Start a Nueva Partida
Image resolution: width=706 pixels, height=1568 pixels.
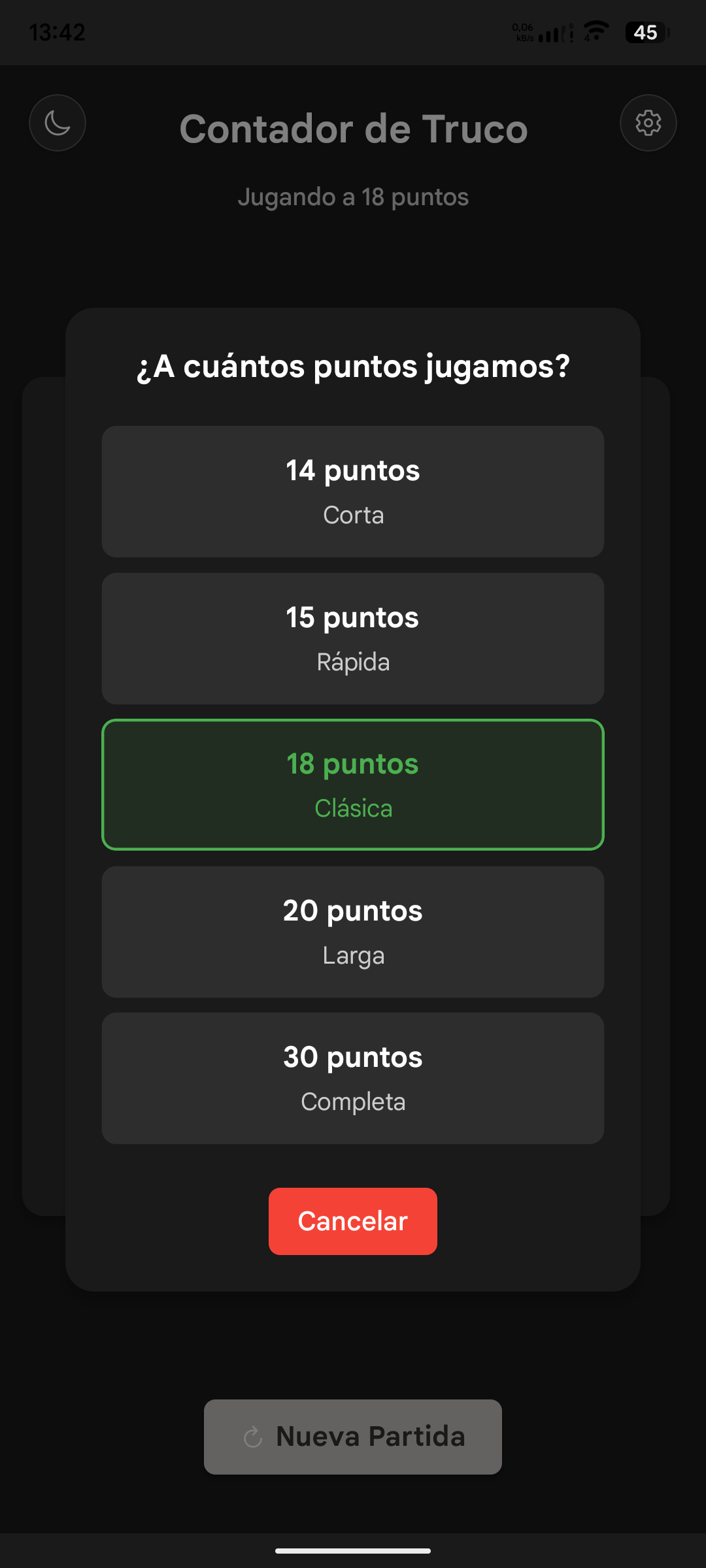[353, 1436]
